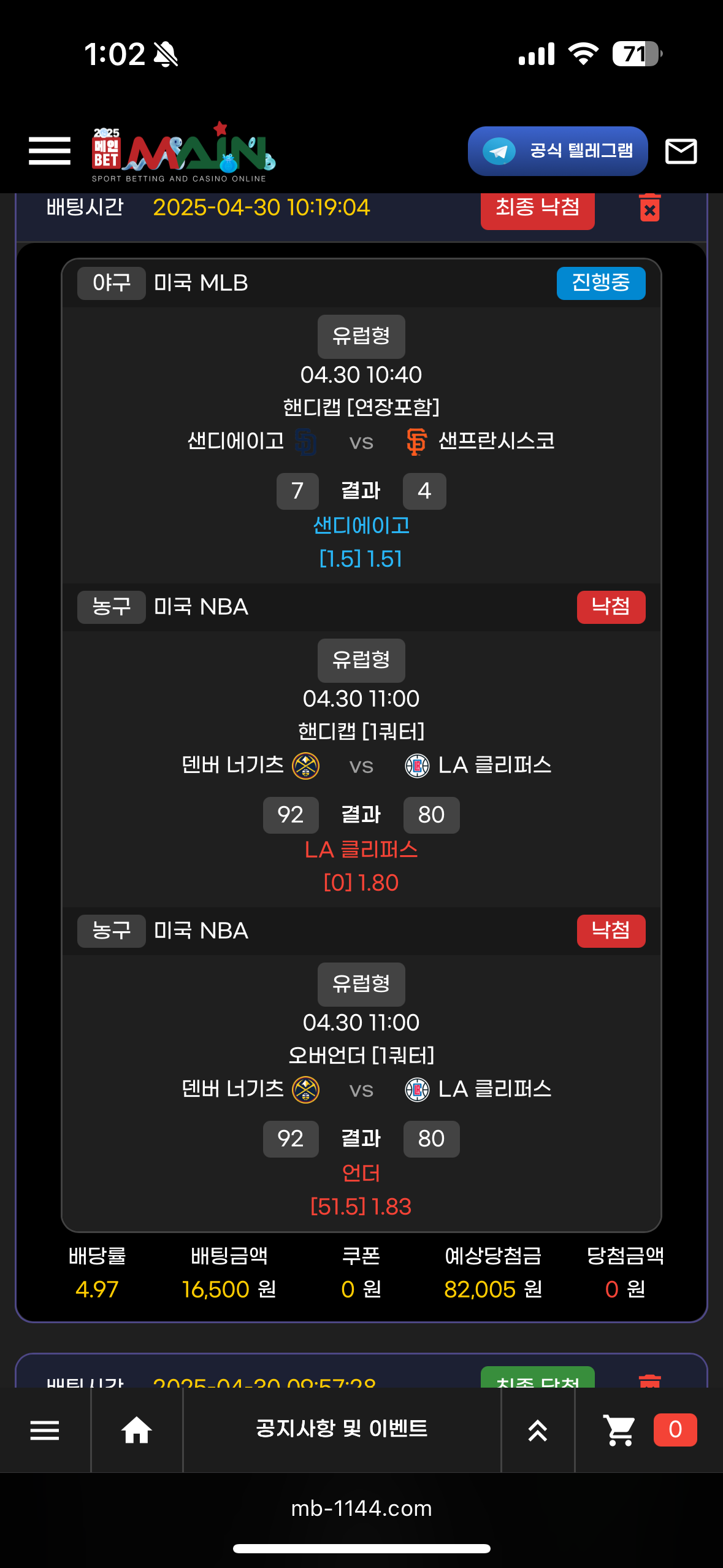Viewport: 723px width, 1568px height.
Task: Go to the home page
Action: (137, 1430)
